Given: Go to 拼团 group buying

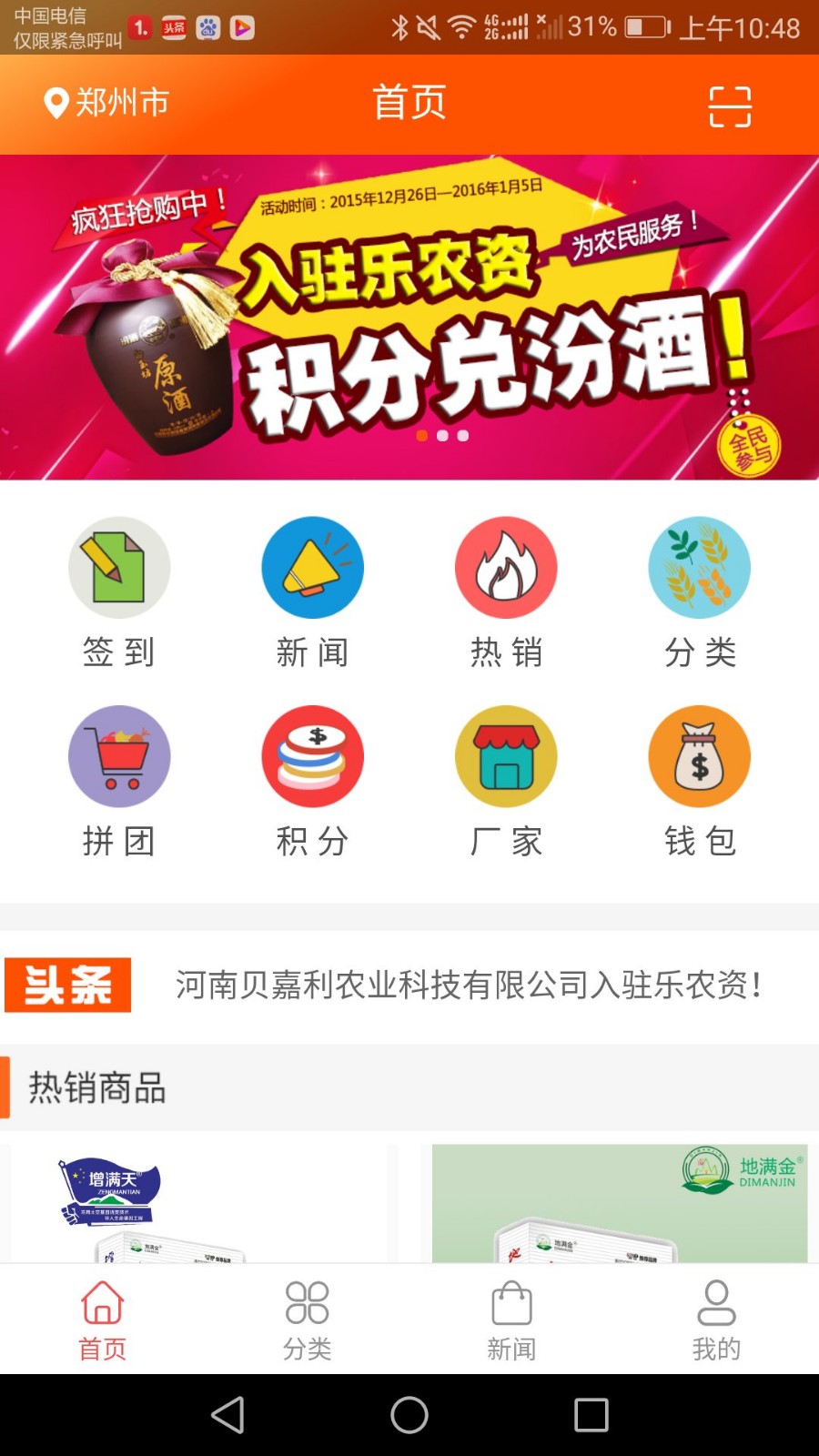Looking at the screenshot, I should [x=119, y=781].
